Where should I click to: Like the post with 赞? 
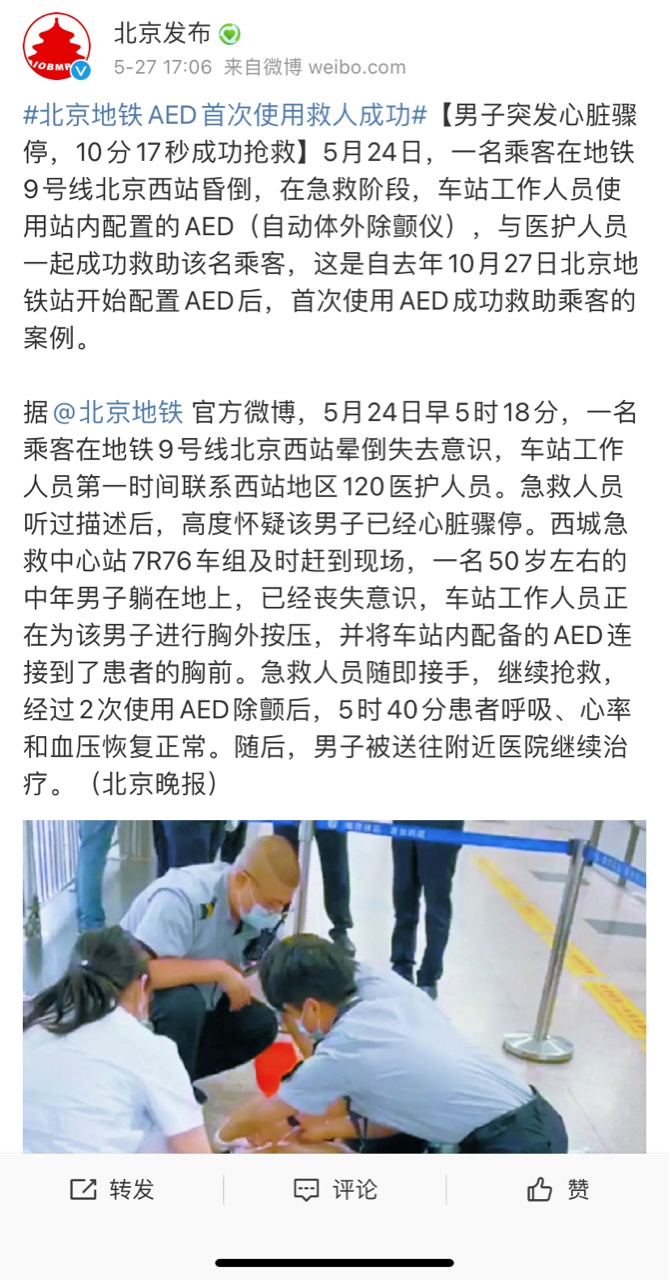coord(558,1189)
